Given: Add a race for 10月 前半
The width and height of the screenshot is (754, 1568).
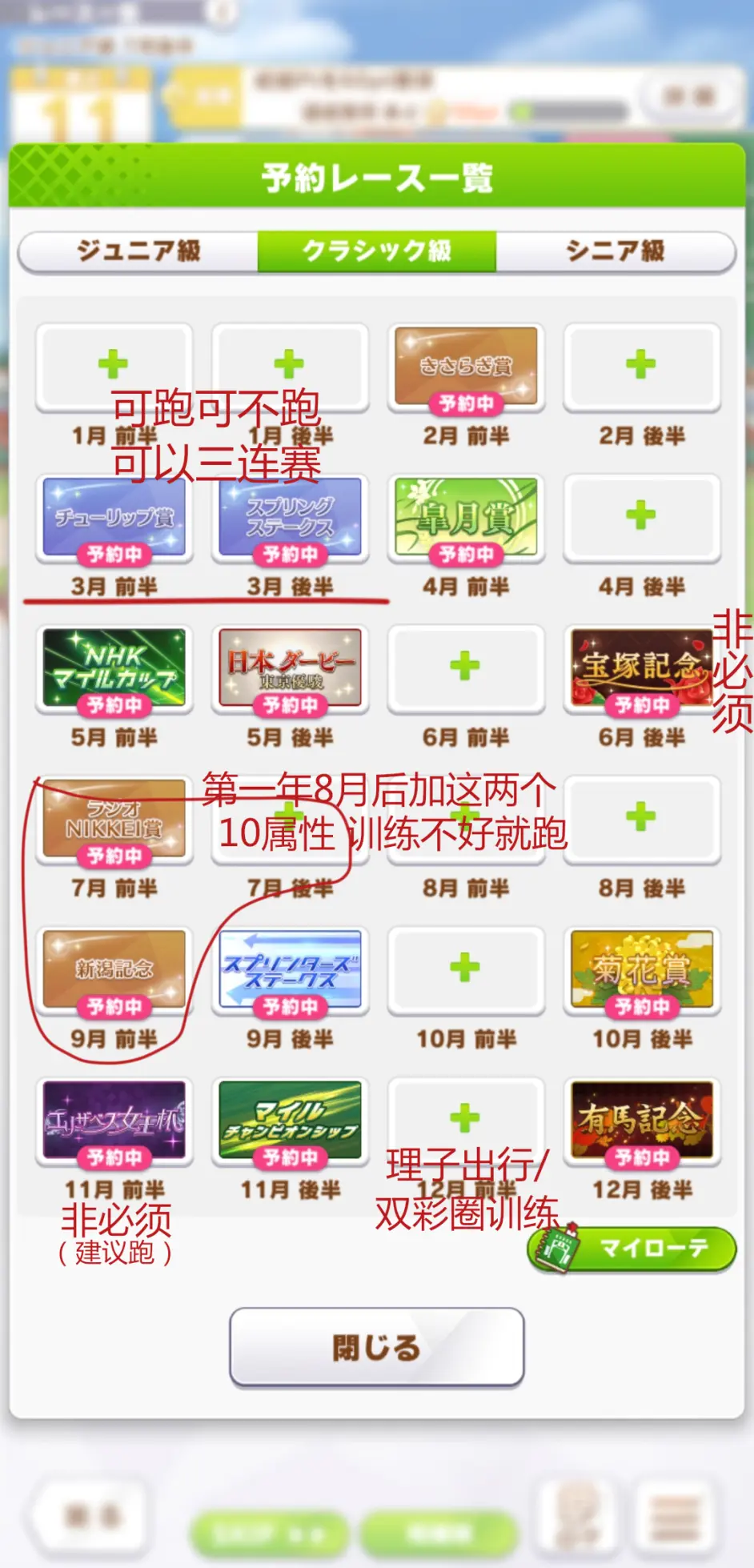Looking at the screenshot, I should pyautogui.click(x=465, y=968).
